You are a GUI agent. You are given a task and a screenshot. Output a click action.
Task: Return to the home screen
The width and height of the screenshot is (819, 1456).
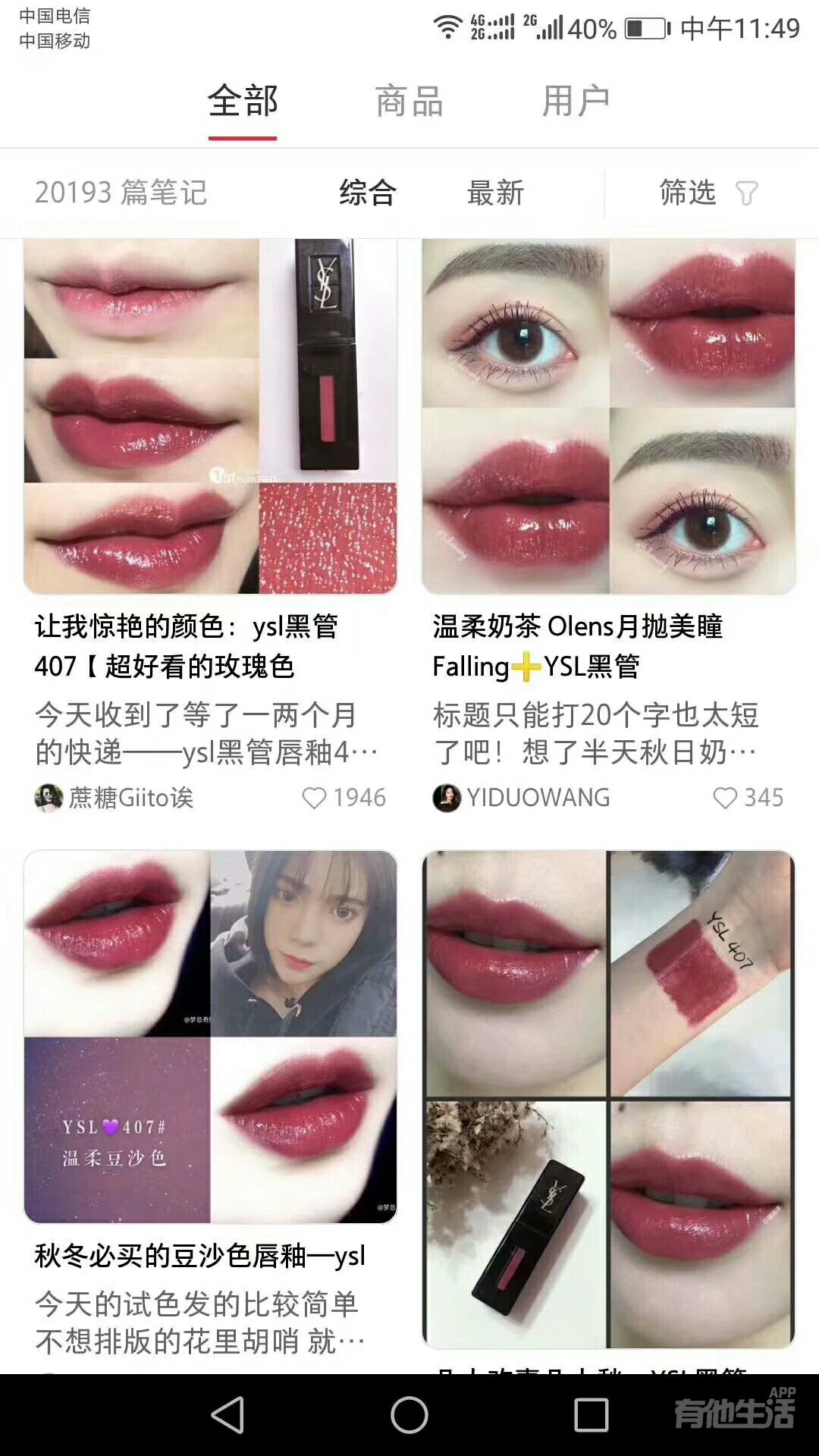click(x=409, y=1415)
